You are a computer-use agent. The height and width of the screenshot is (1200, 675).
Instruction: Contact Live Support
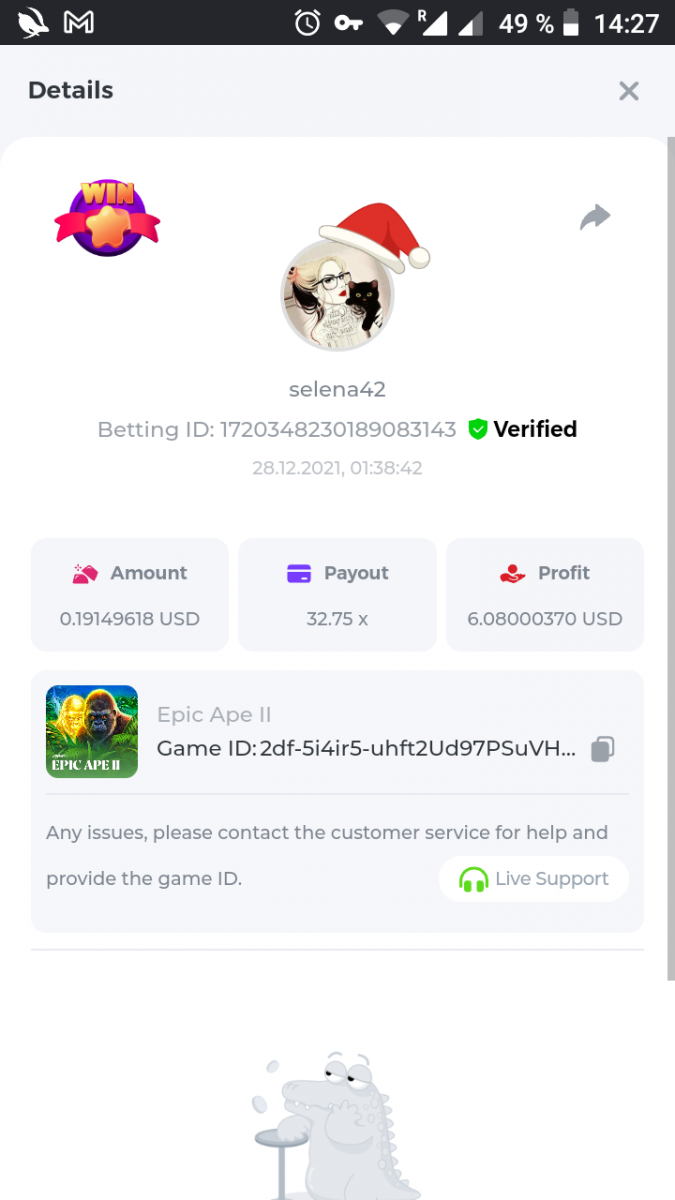(x=534, y=879)
